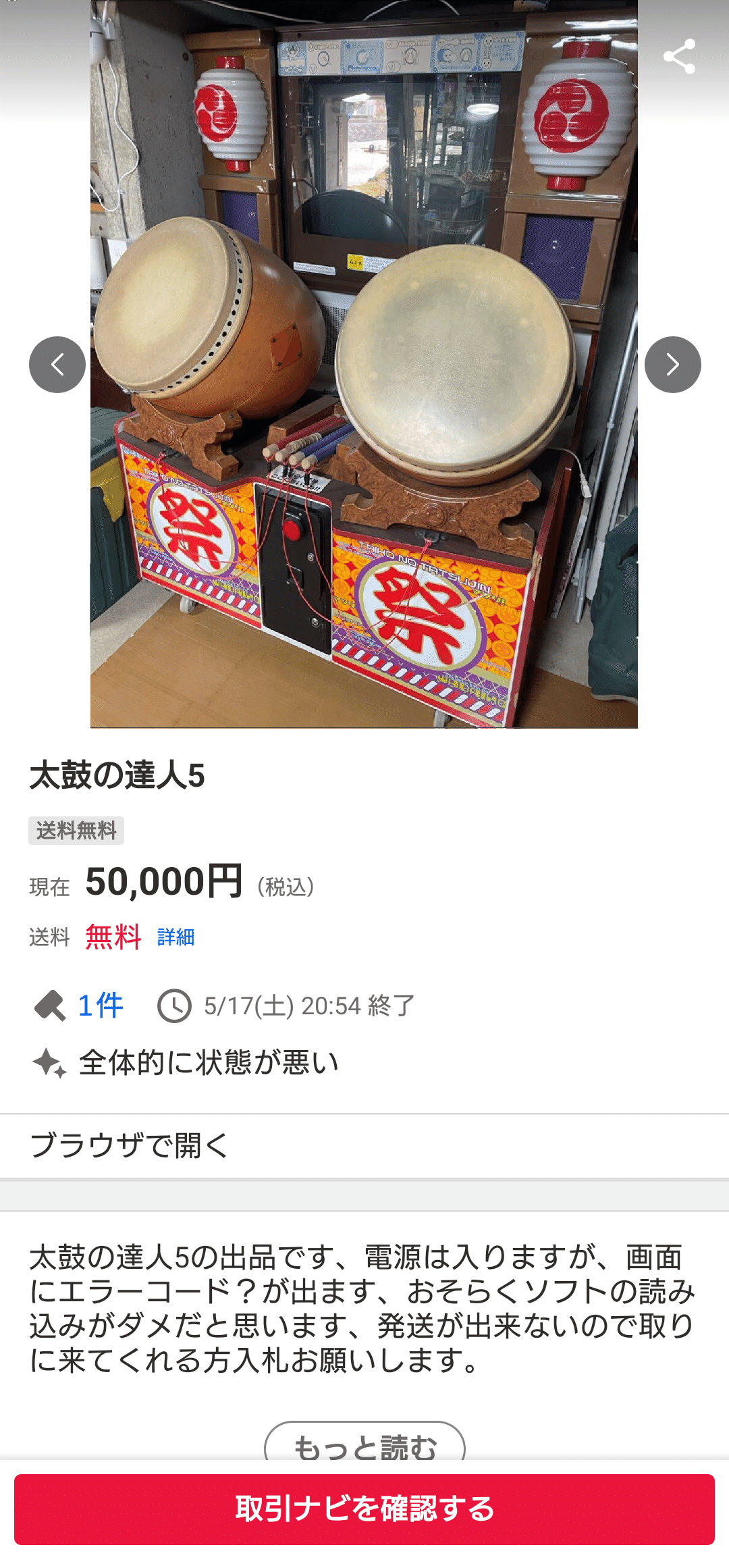The width and height of the screenshot is (729, 1568).
Task: Click the seller's description text area
Action: point(364,1303)
